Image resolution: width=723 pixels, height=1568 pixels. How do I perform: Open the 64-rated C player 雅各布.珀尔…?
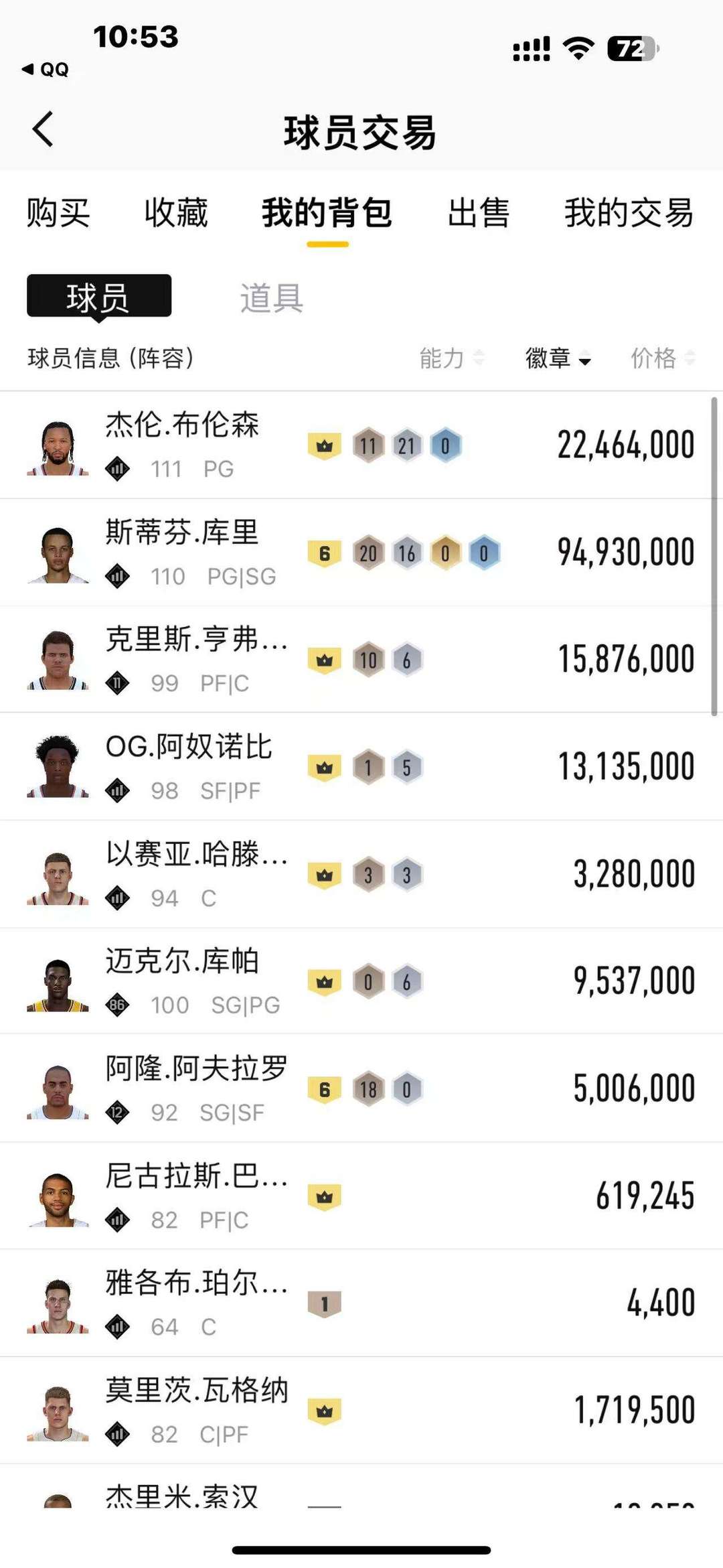coord(195,1283)
